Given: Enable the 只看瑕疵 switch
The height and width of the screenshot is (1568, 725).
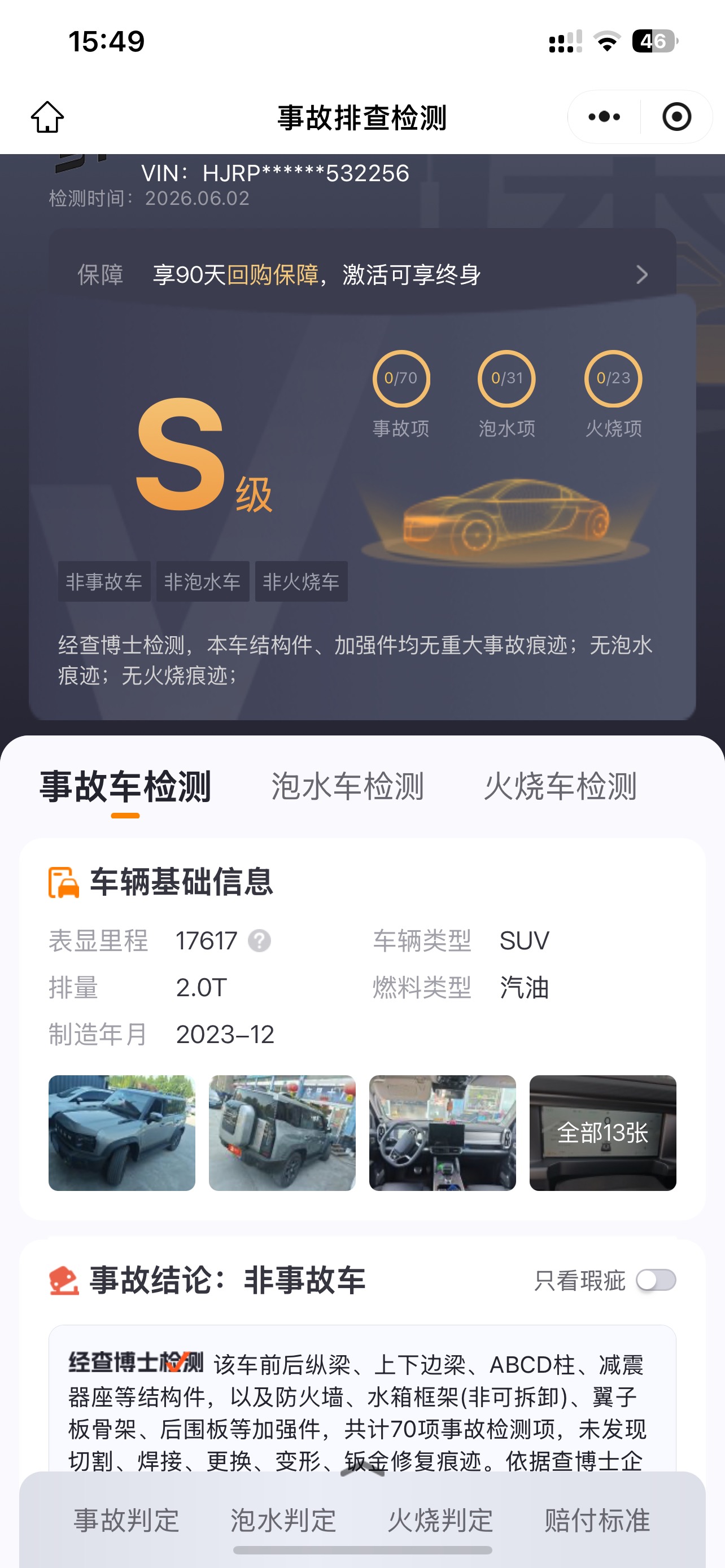Looking at the screenshot, I should point(656,1280).
